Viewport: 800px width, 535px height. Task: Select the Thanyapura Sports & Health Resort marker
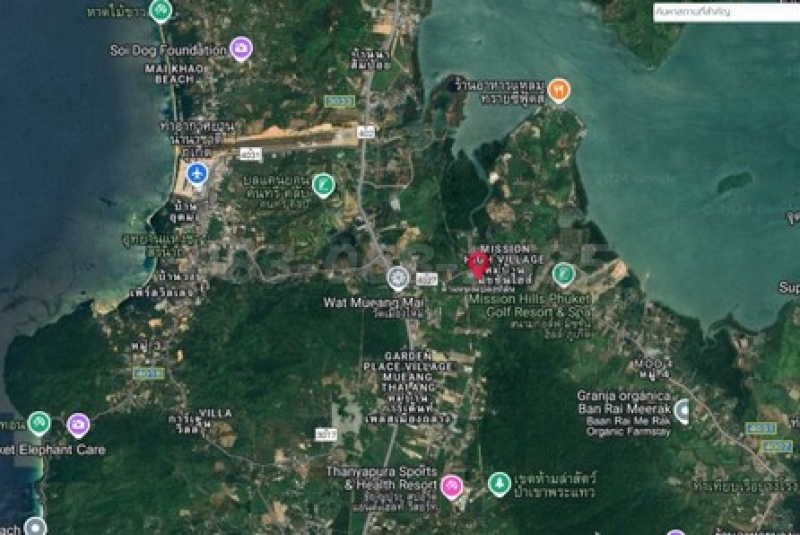pos(452,486)
